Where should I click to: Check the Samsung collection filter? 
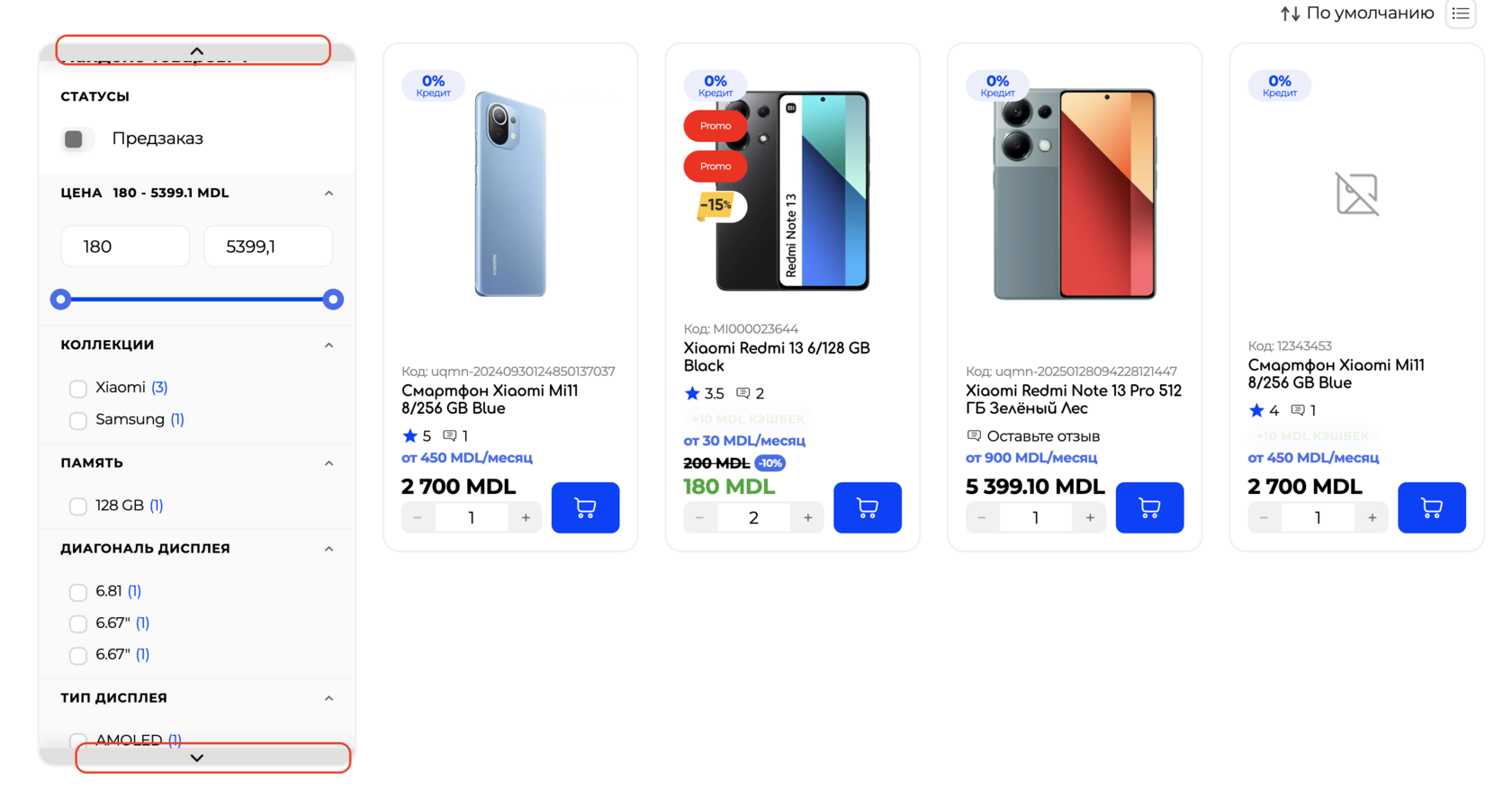[x=78, y=420]
